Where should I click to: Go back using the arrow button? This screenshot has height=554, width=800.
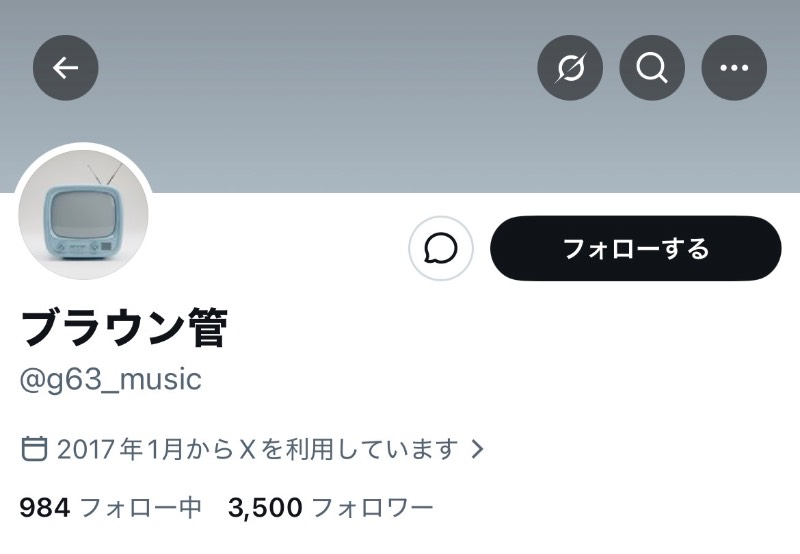click(66, 68)
